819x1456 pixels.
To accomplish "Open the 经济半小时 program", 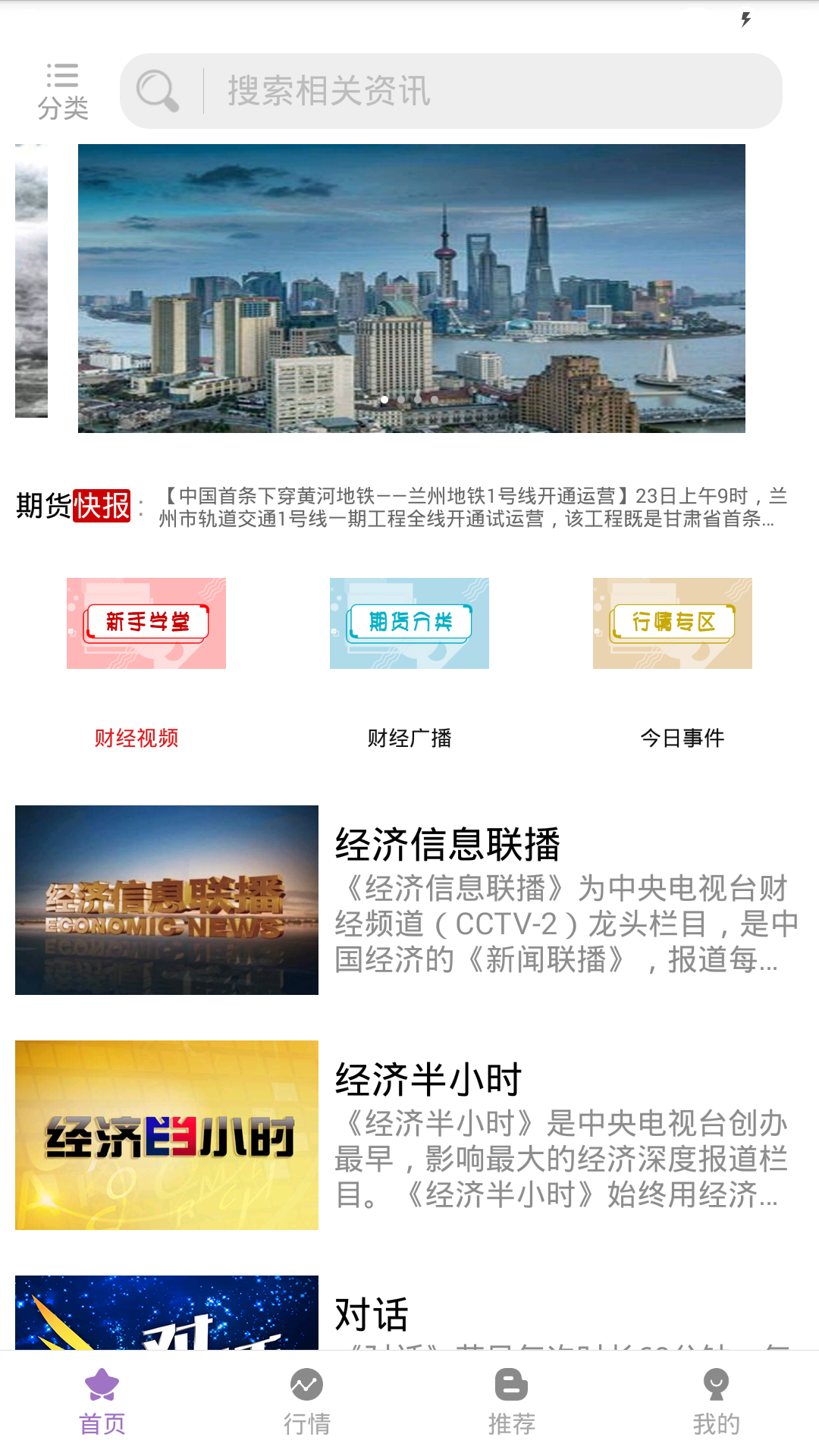I will tap(409, 1135).
